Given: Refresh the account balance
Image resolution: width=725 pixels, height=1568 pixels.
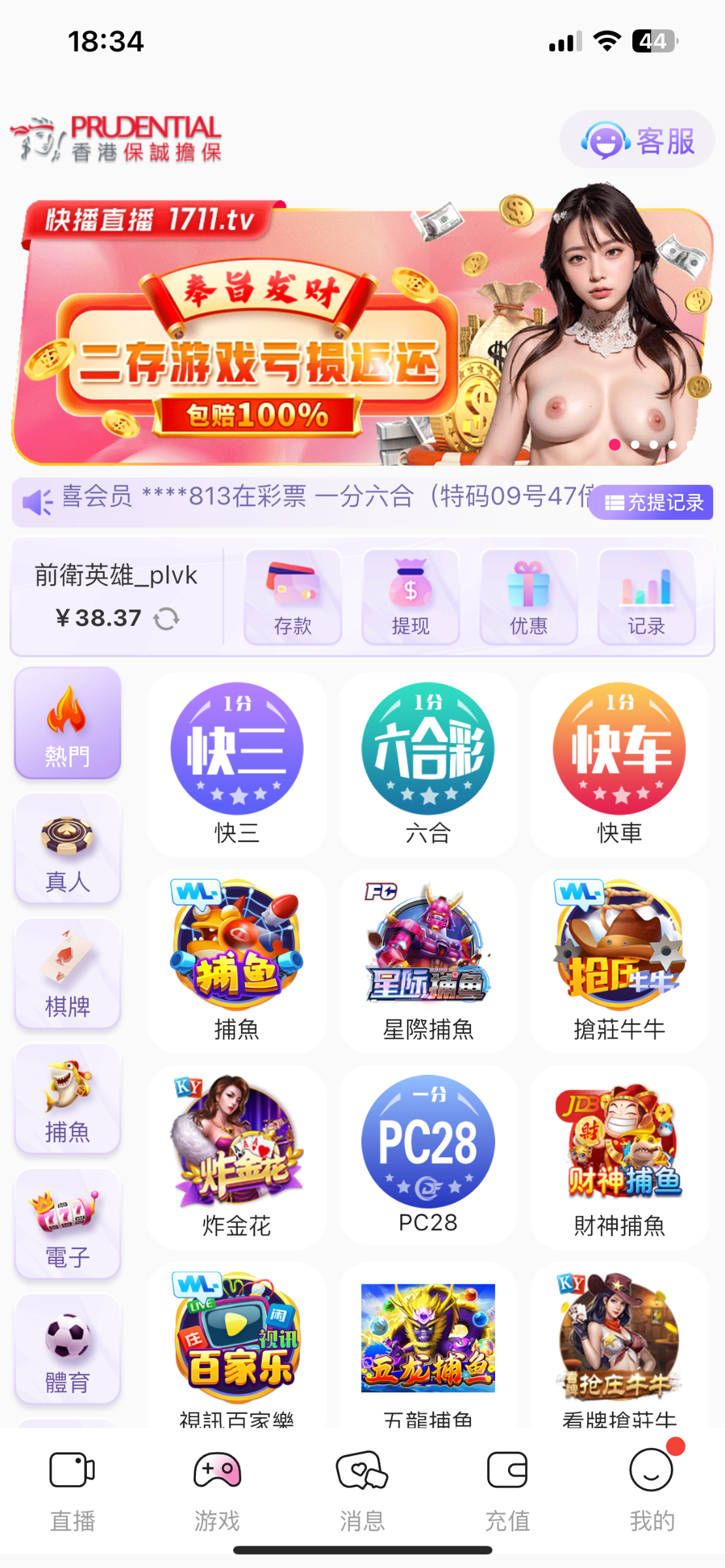Looking at the screenshot, I should pos(167,618).
